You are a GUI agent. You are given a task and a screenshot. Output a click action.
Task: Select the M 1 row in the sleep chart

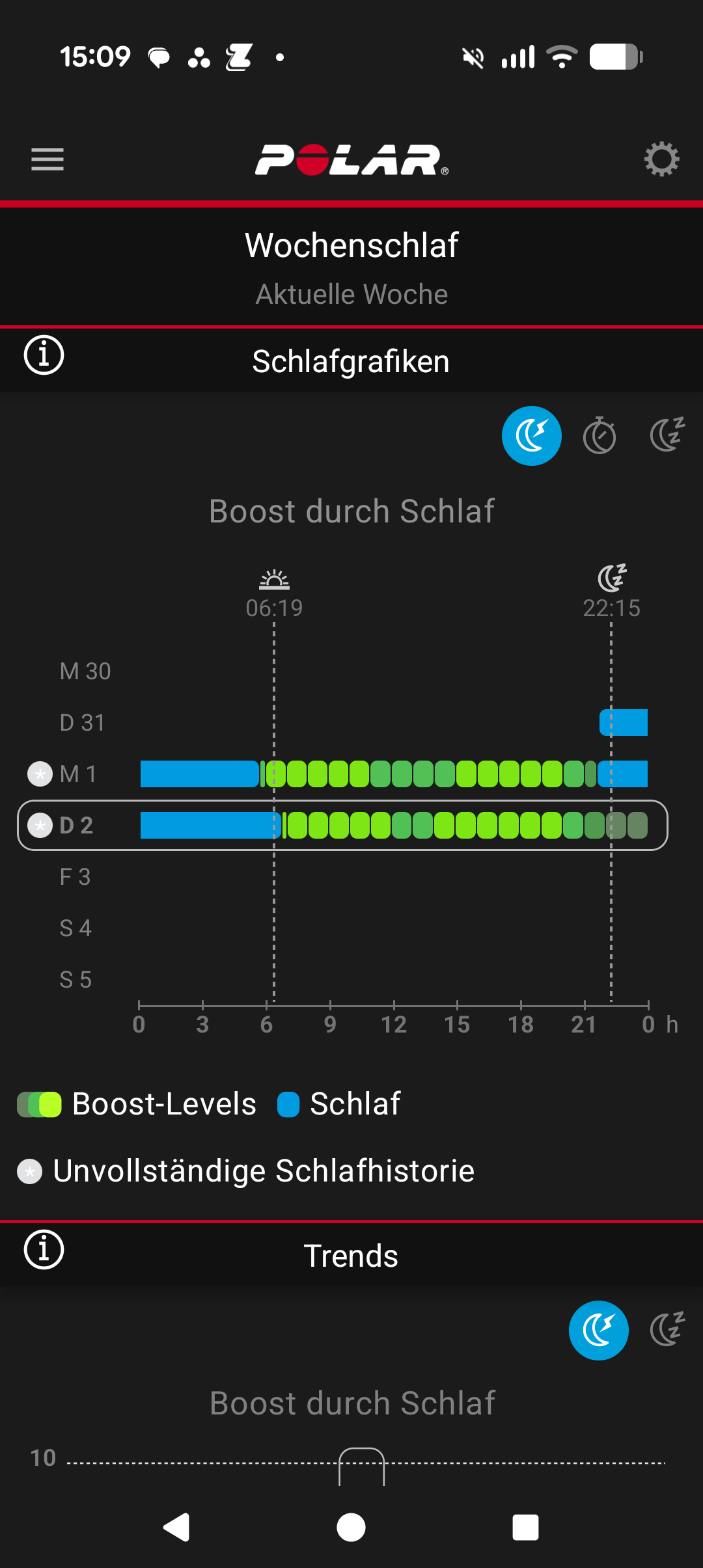(342, 774)
